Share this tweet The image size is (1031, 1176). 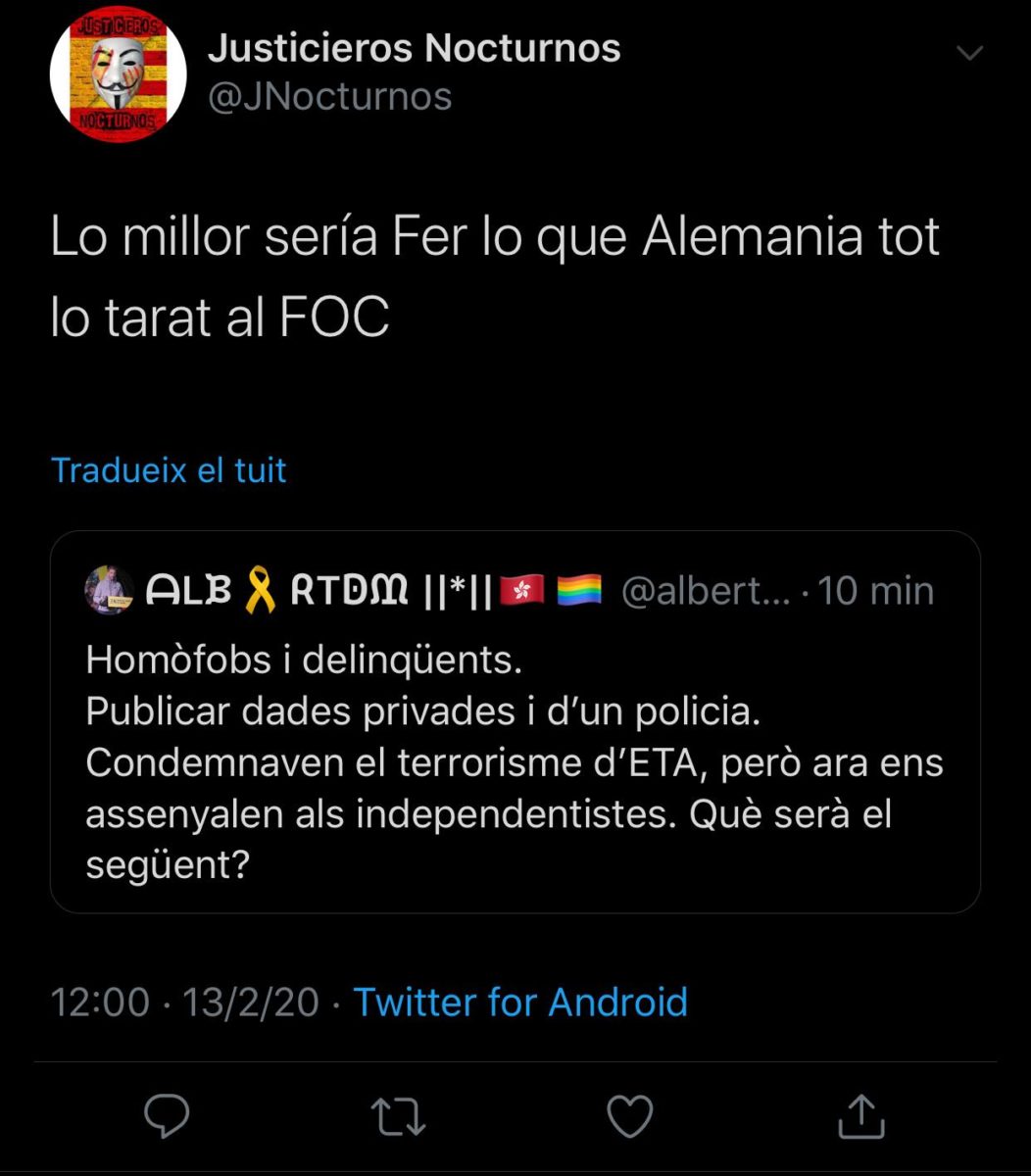click(x=862, y=1116)
